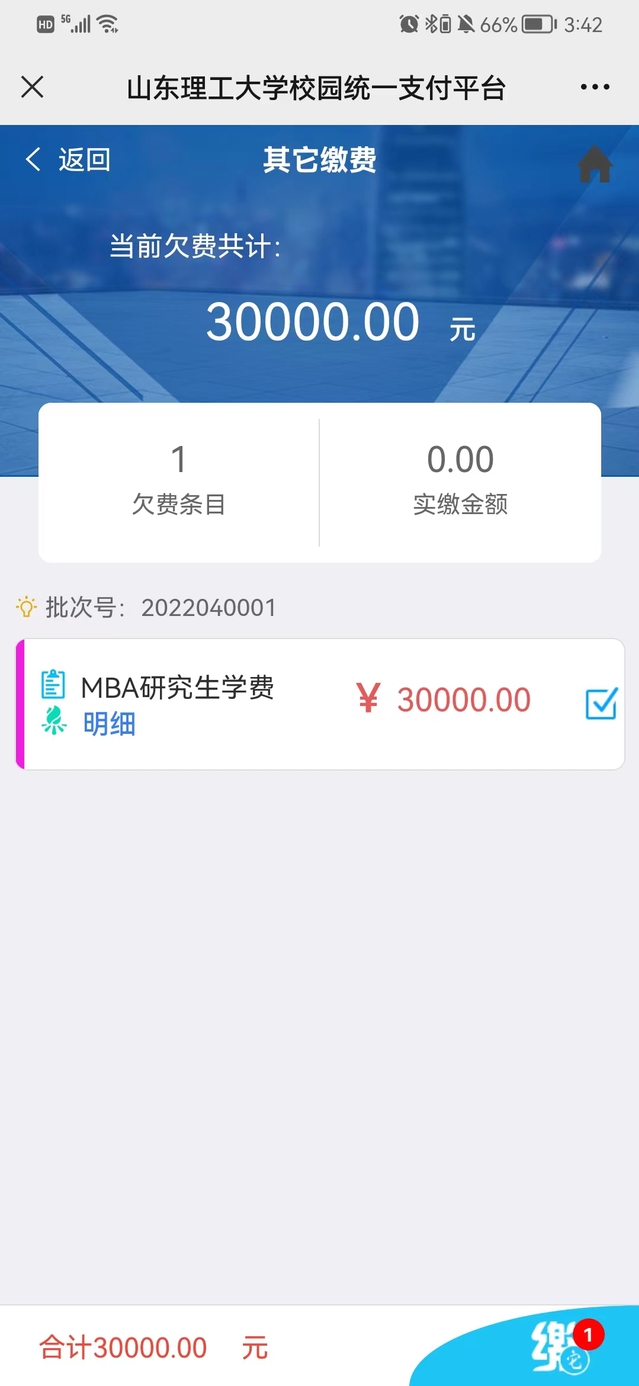Open 明细 details for MBA tuition
Viewport: 639px width, 1386px height.
click(x=108, y=724)
